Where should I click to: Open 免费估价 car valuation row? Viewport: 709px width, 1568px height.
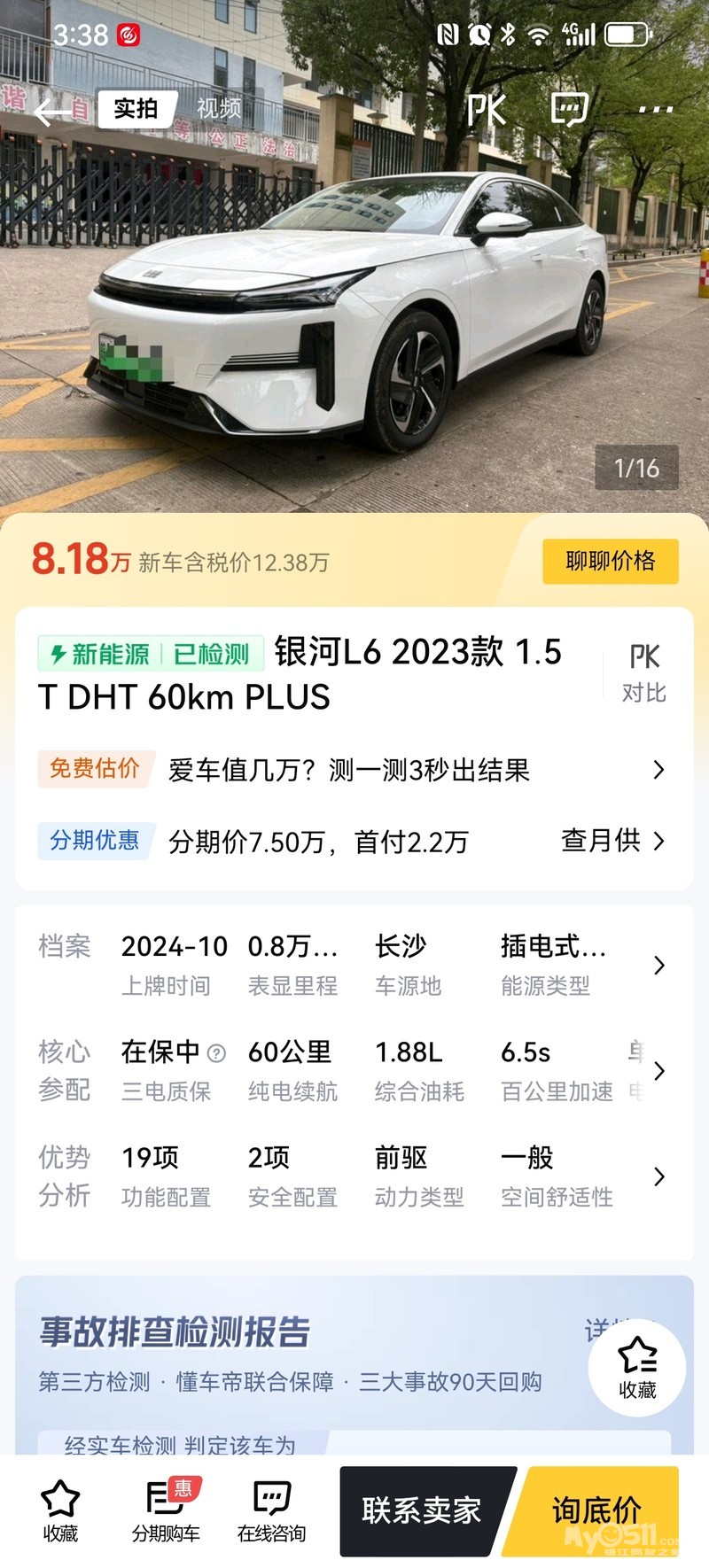click(354, 769)
